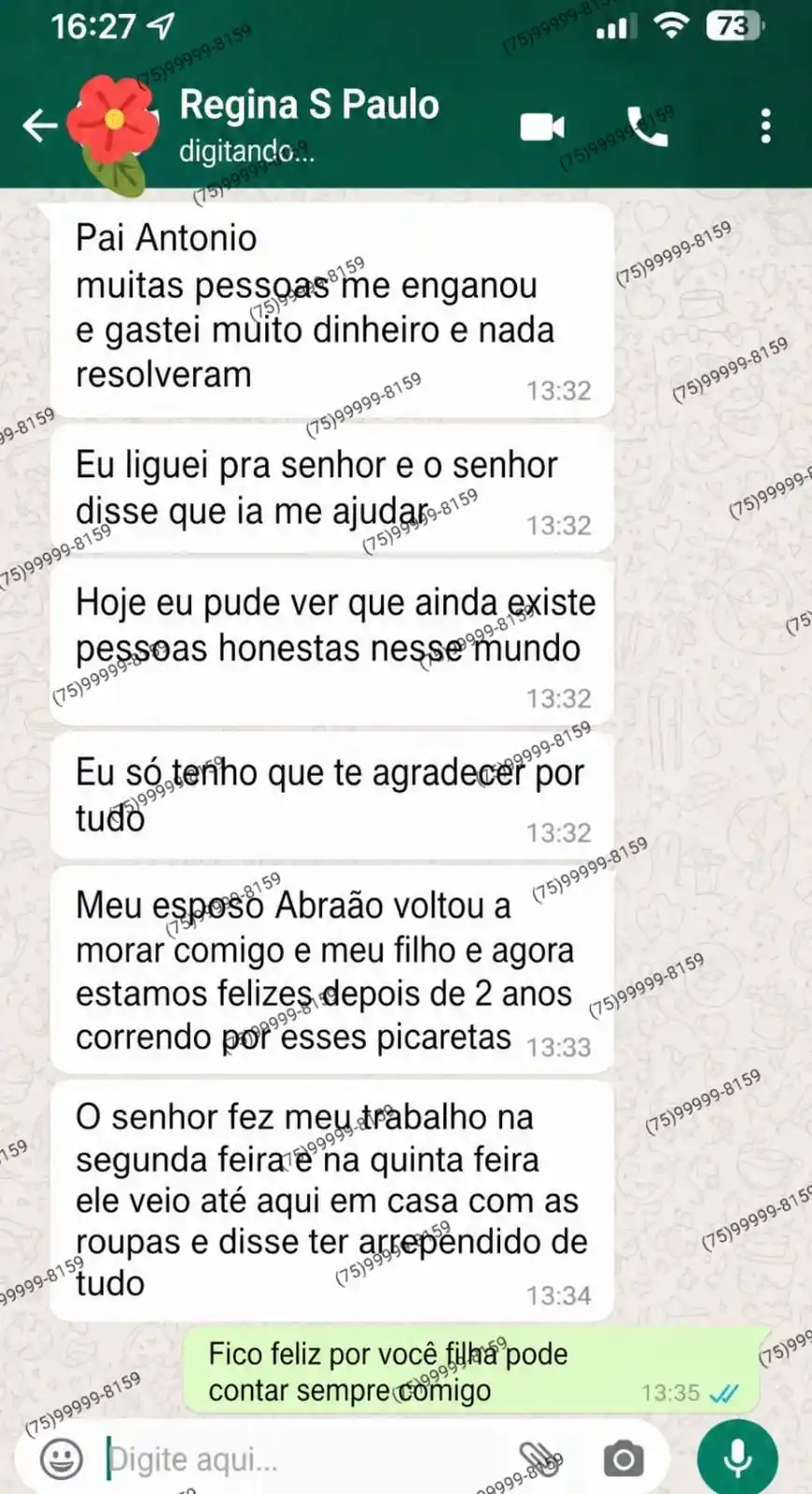Go back with the arrow icon
Viewport: 812px width, 1494px height.
click(x=39, y=124)
